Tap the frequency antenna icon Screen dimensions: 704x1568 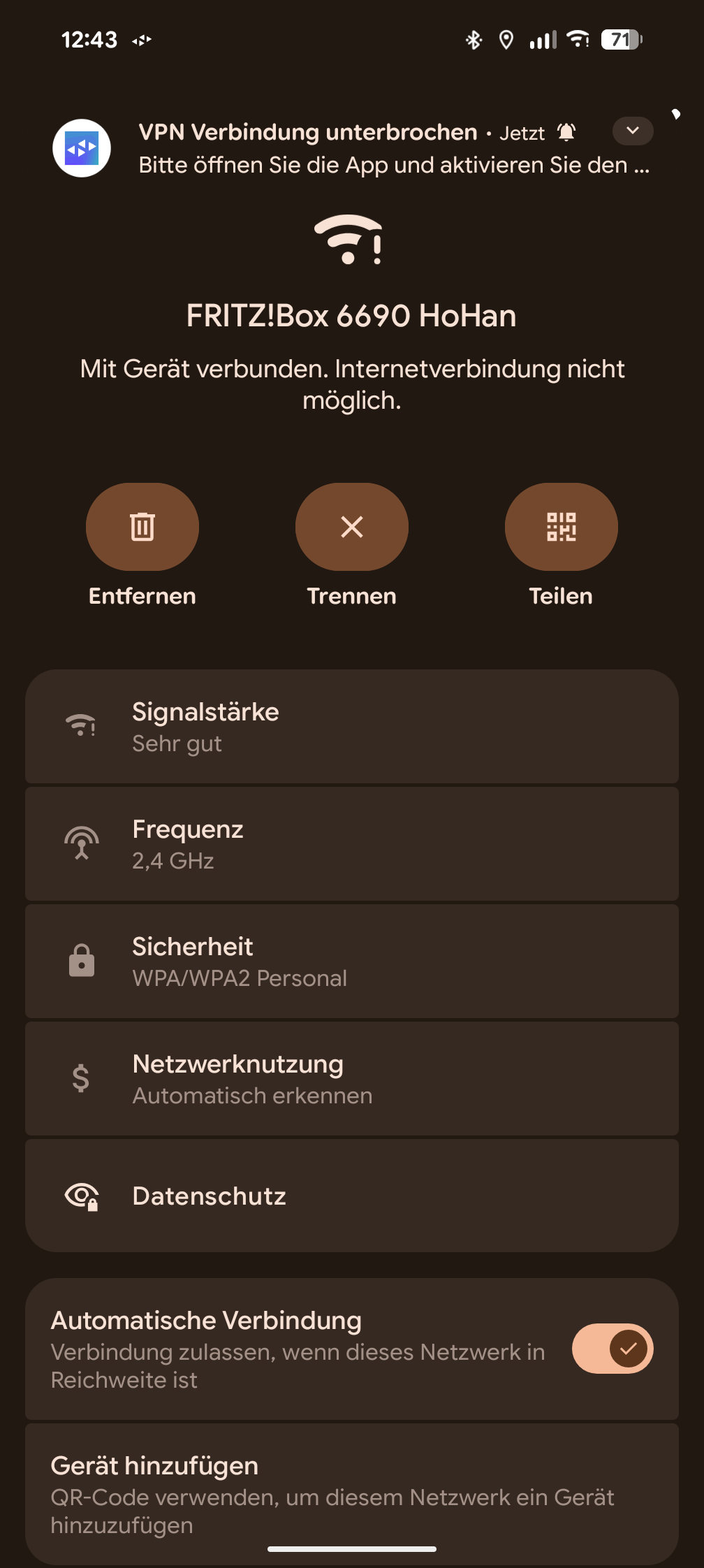pos(80,843)
